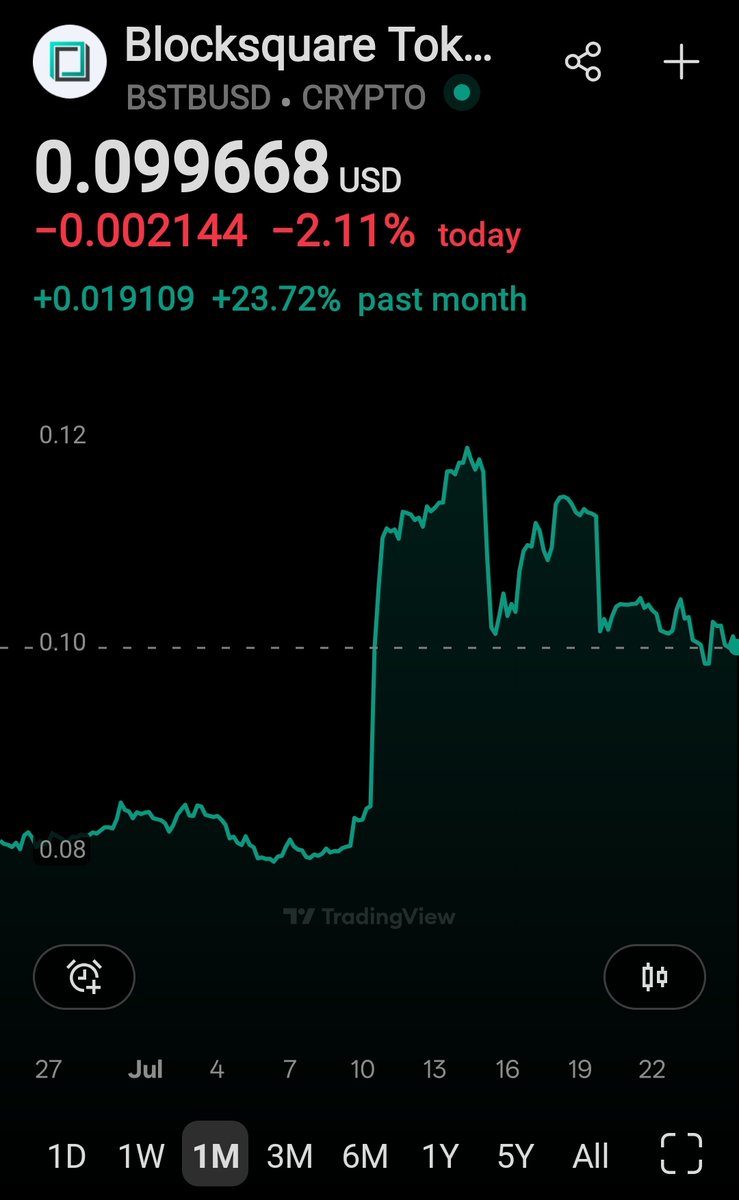View the 1Y price history
This screenshot has height=1200, width=739.
(439, 1156)
